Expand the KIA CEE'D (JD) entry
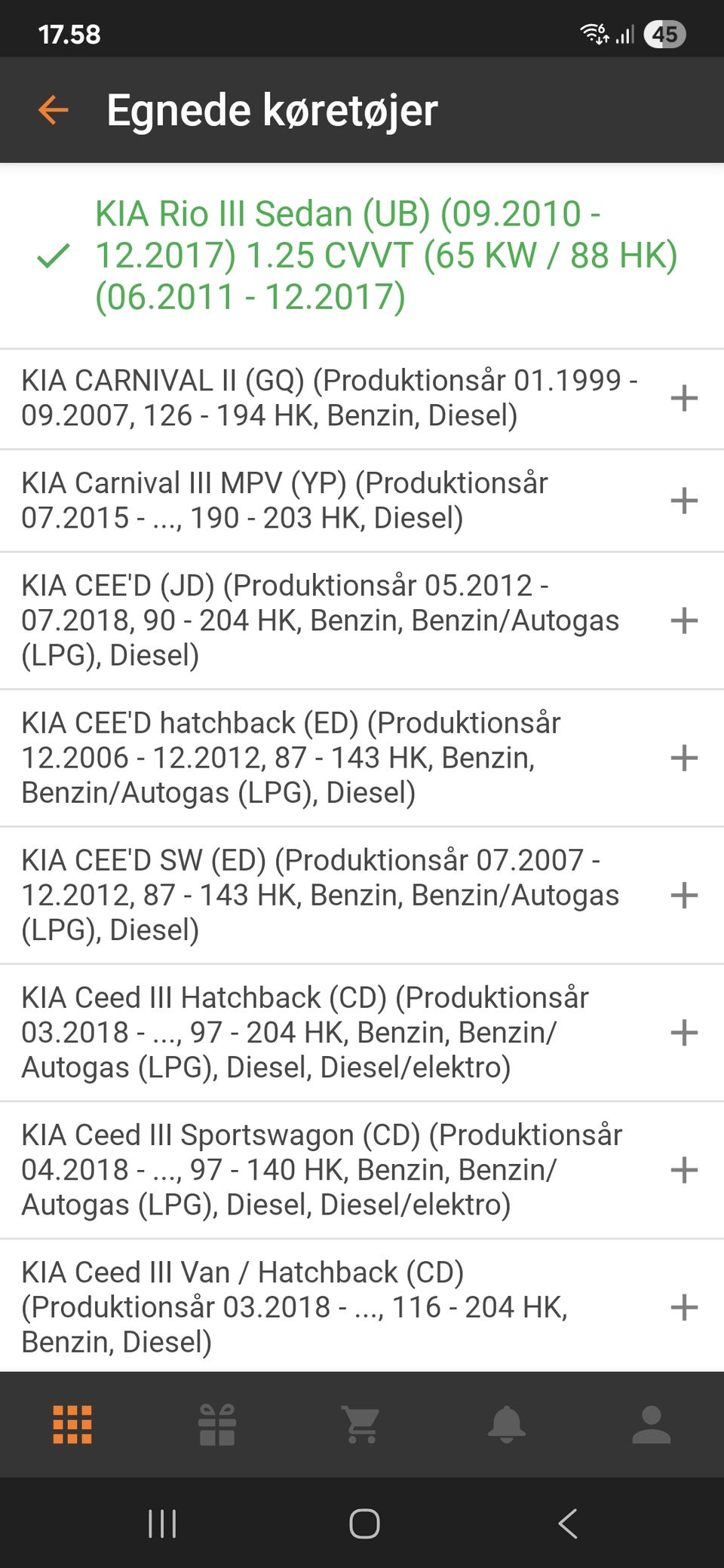The width and height of the screenshot is (724, 1568). coord(683,620)
